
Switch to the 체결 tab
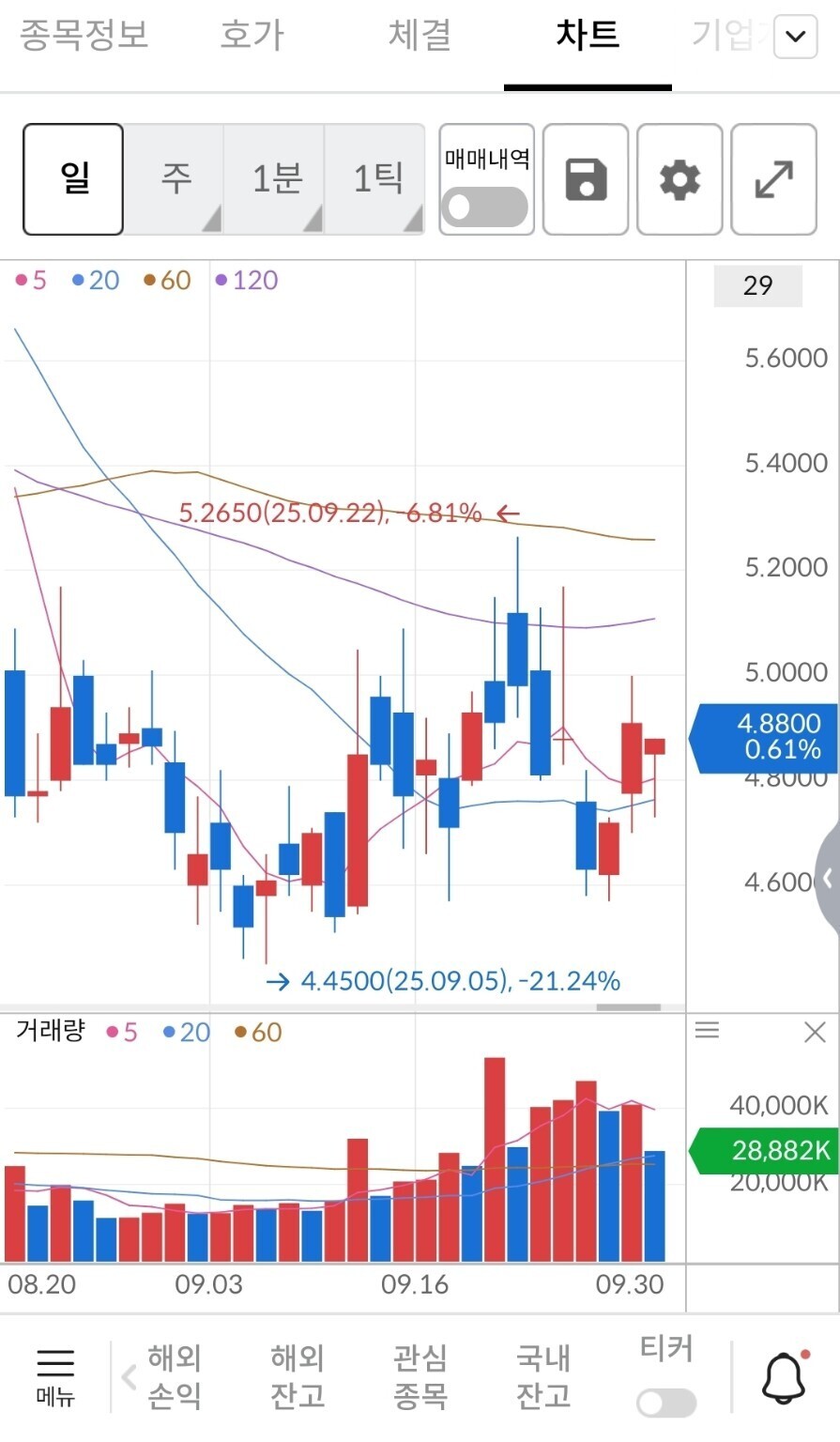(420, 36)
